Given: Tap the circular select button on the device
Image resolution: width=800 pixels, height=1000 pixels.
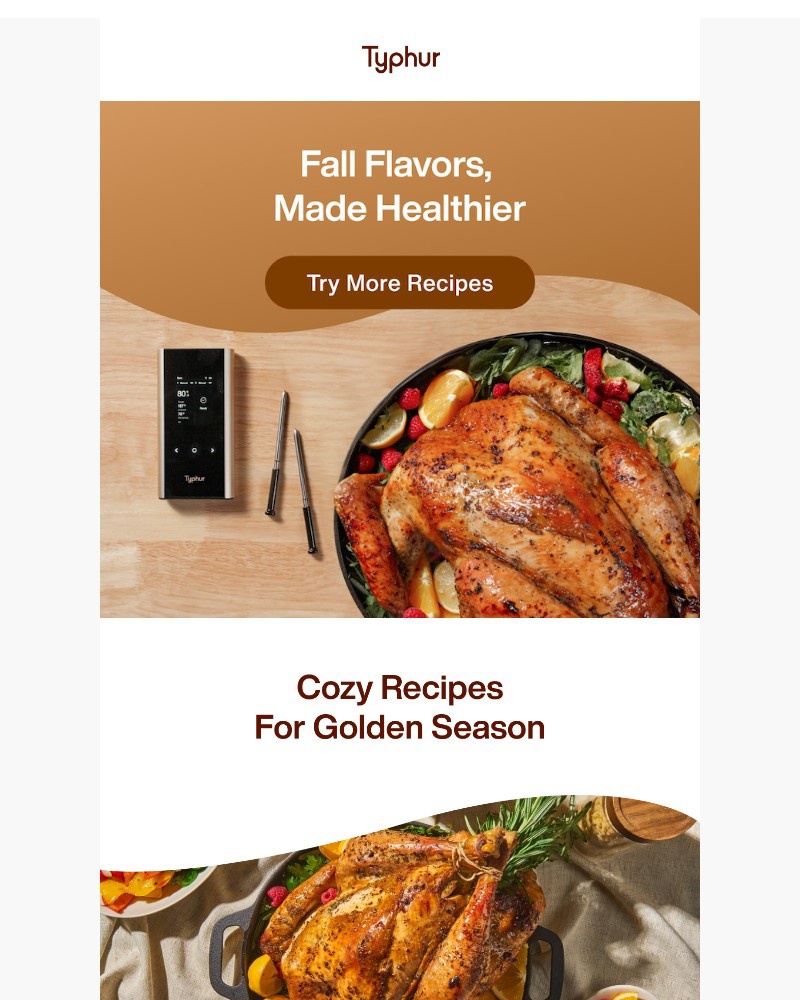Looking at the screenshot, I should [x=195, y=450].
